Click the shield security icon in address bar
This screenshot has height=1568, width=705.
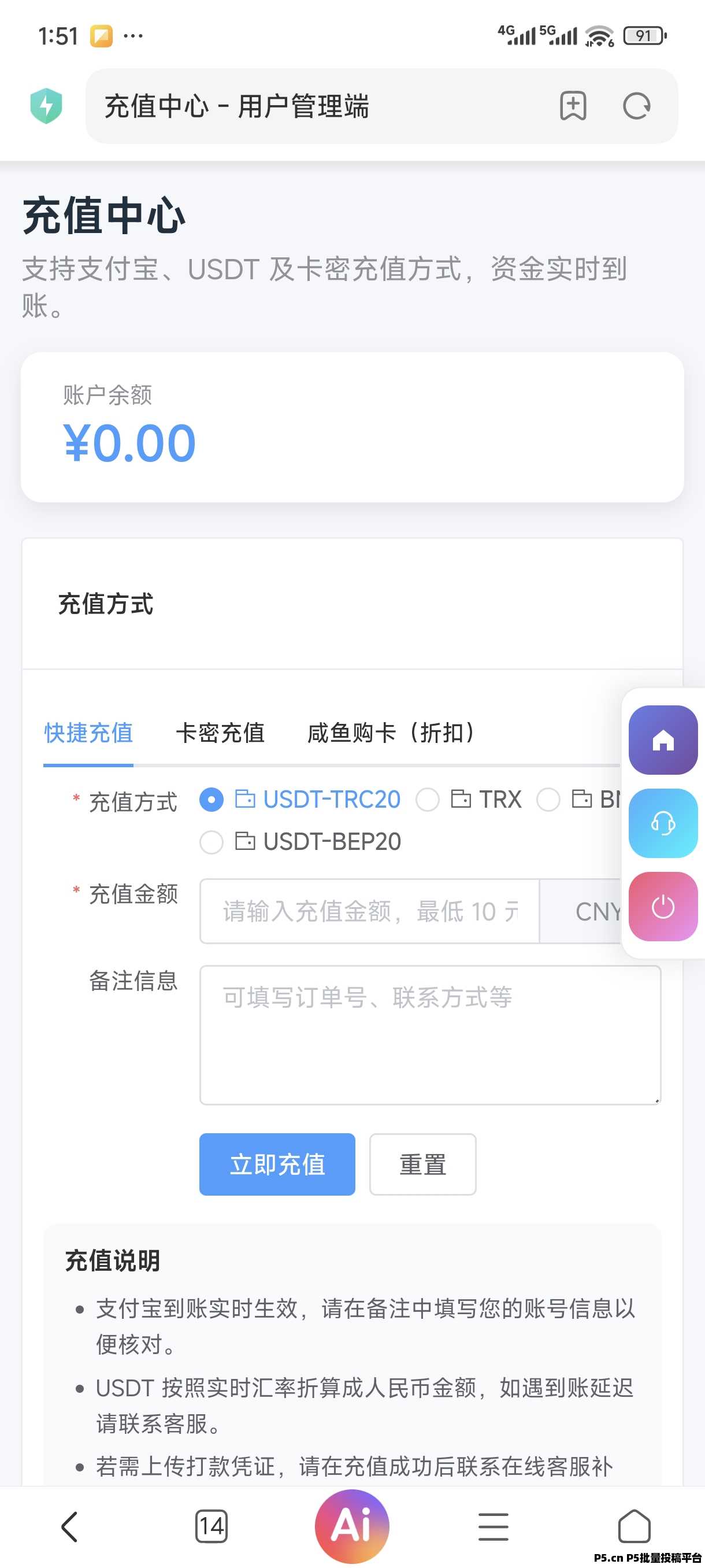[x=46, y=106]
